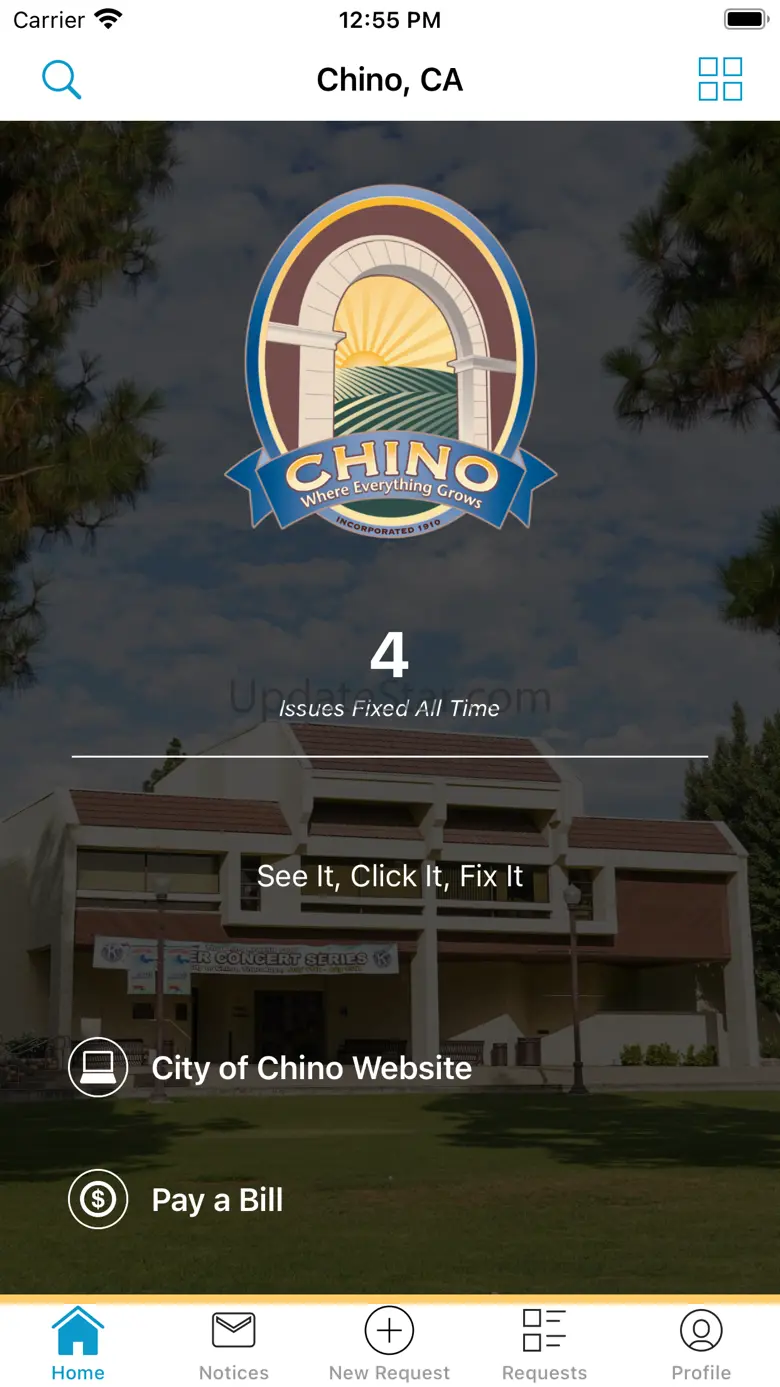
Task: Open the Requests tab
Action: point(545,1344)
